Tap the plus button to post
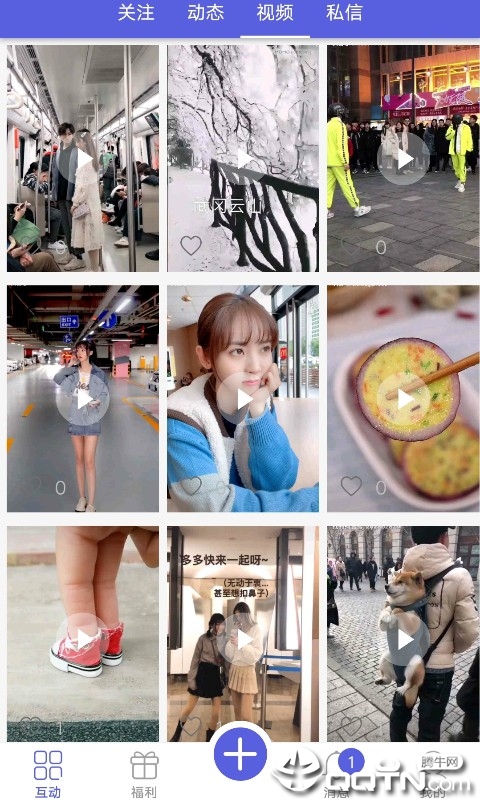Image resolution: width=480 pixels, height=800 pixels. click(x=240, y=753)
